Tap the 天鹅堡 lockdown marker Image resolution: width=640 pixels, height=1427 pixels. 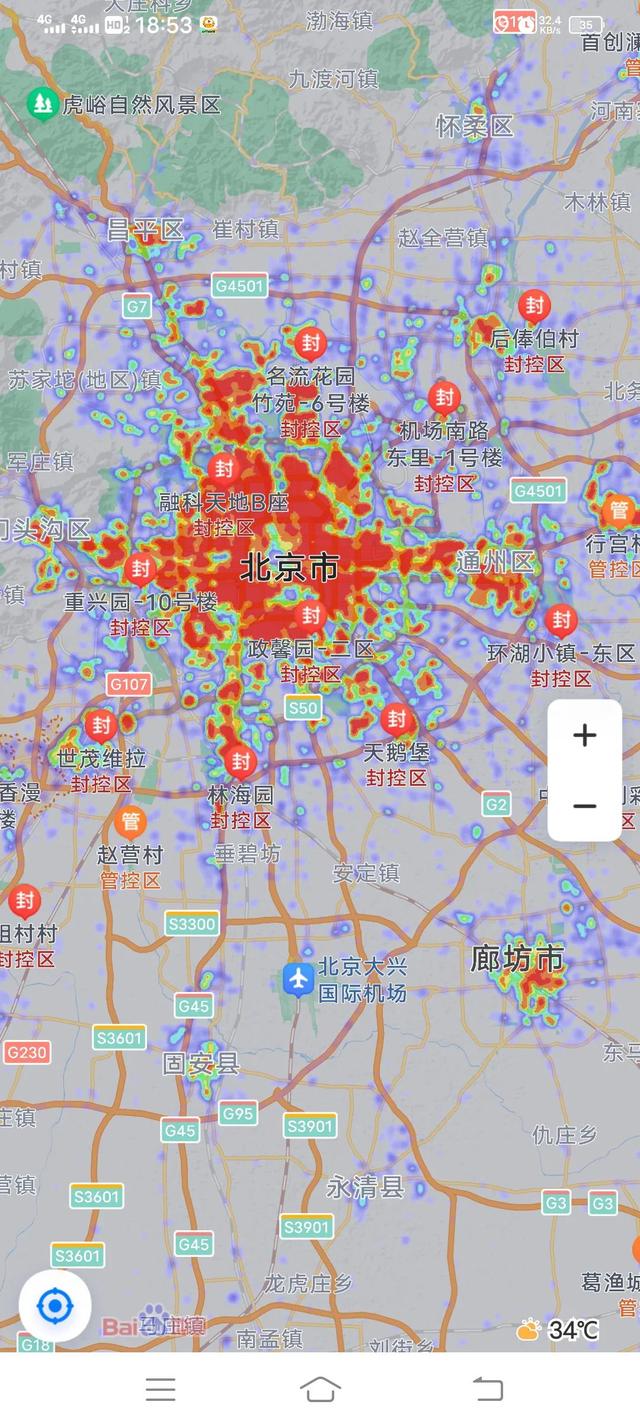tap(397, 717)
